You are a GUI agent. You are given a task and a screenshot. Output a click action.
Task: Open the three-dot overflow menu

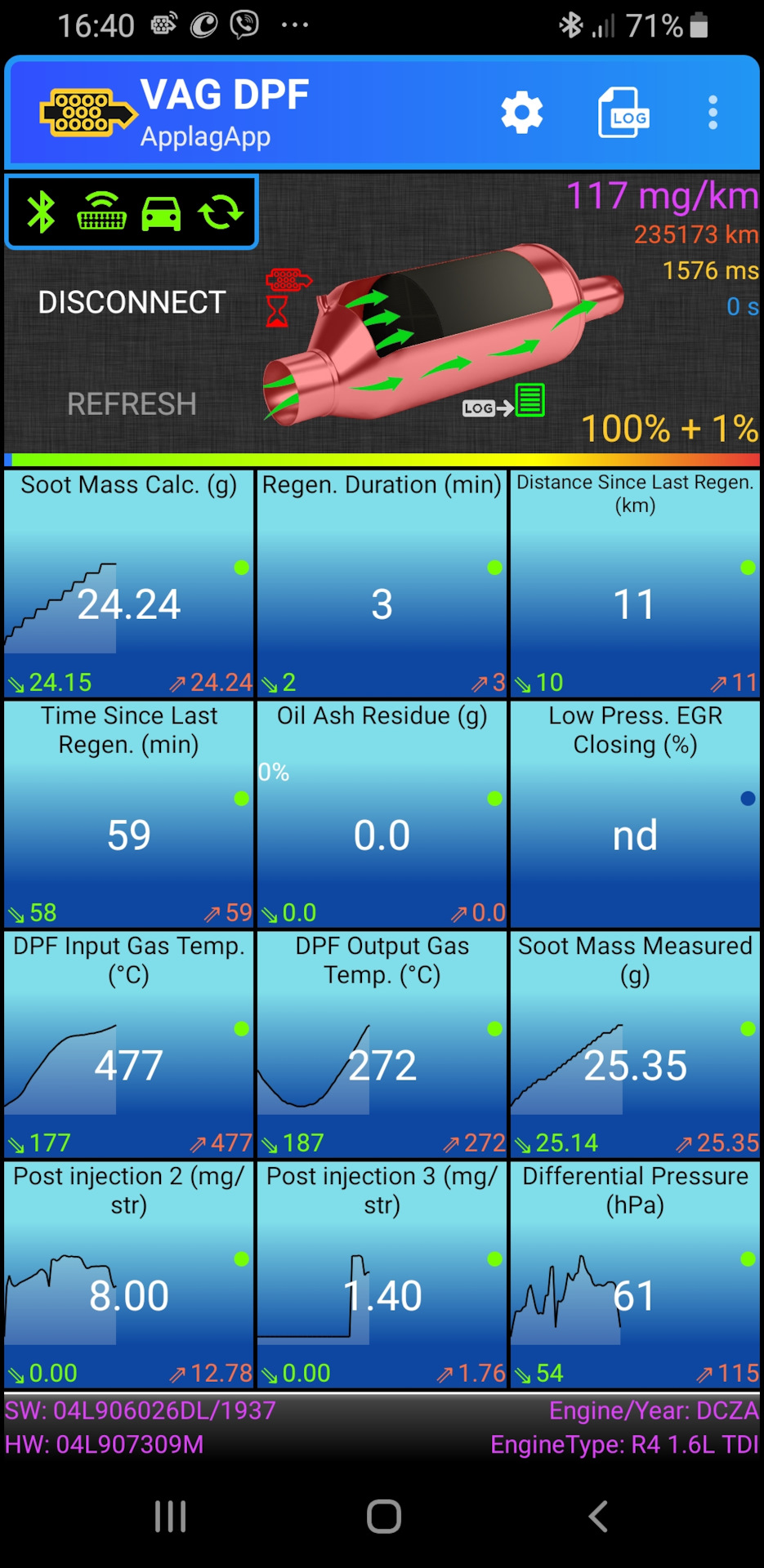click(713, 113)
